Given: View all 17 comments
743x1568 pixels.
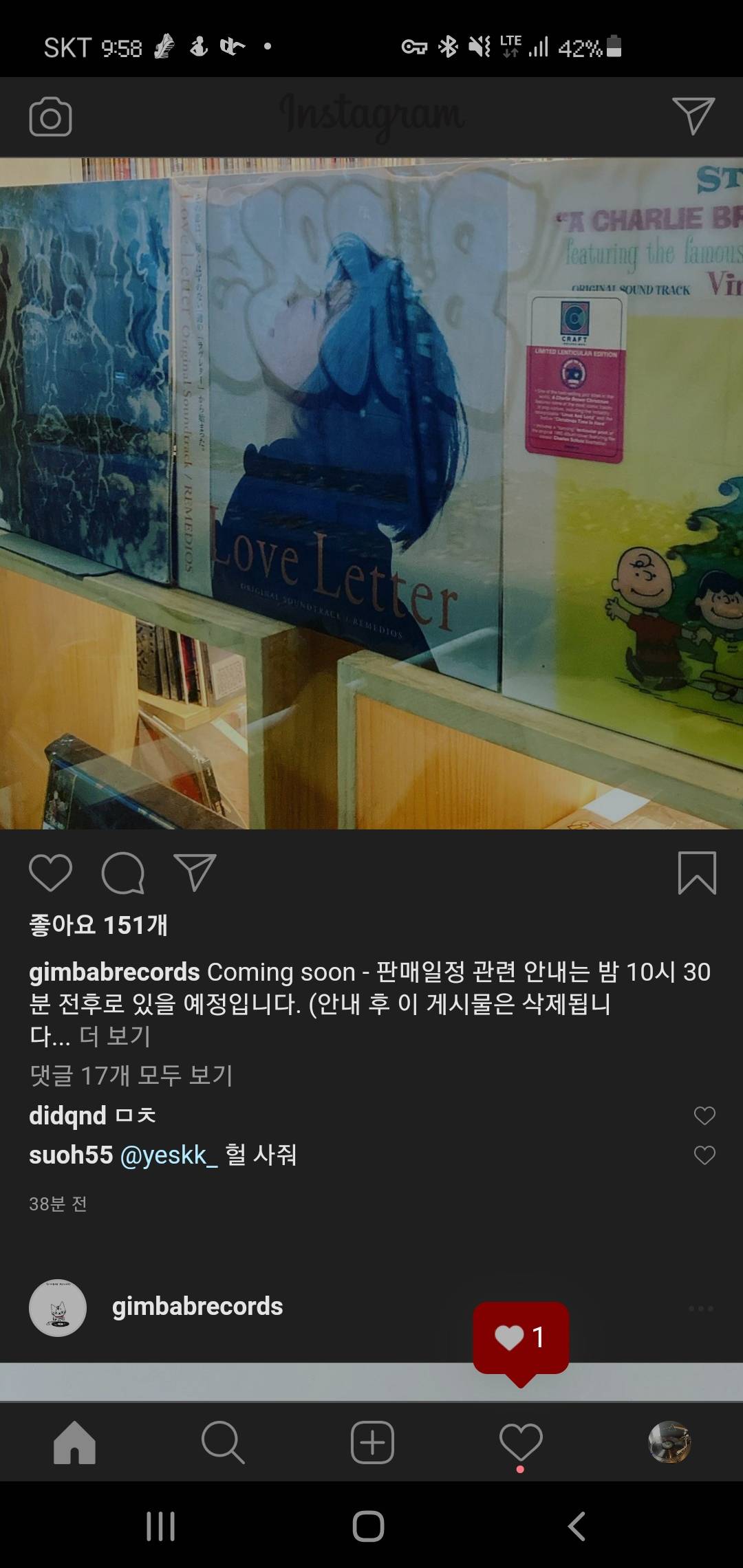Looking at the screenshot, I should click(x=131, y=1075).
